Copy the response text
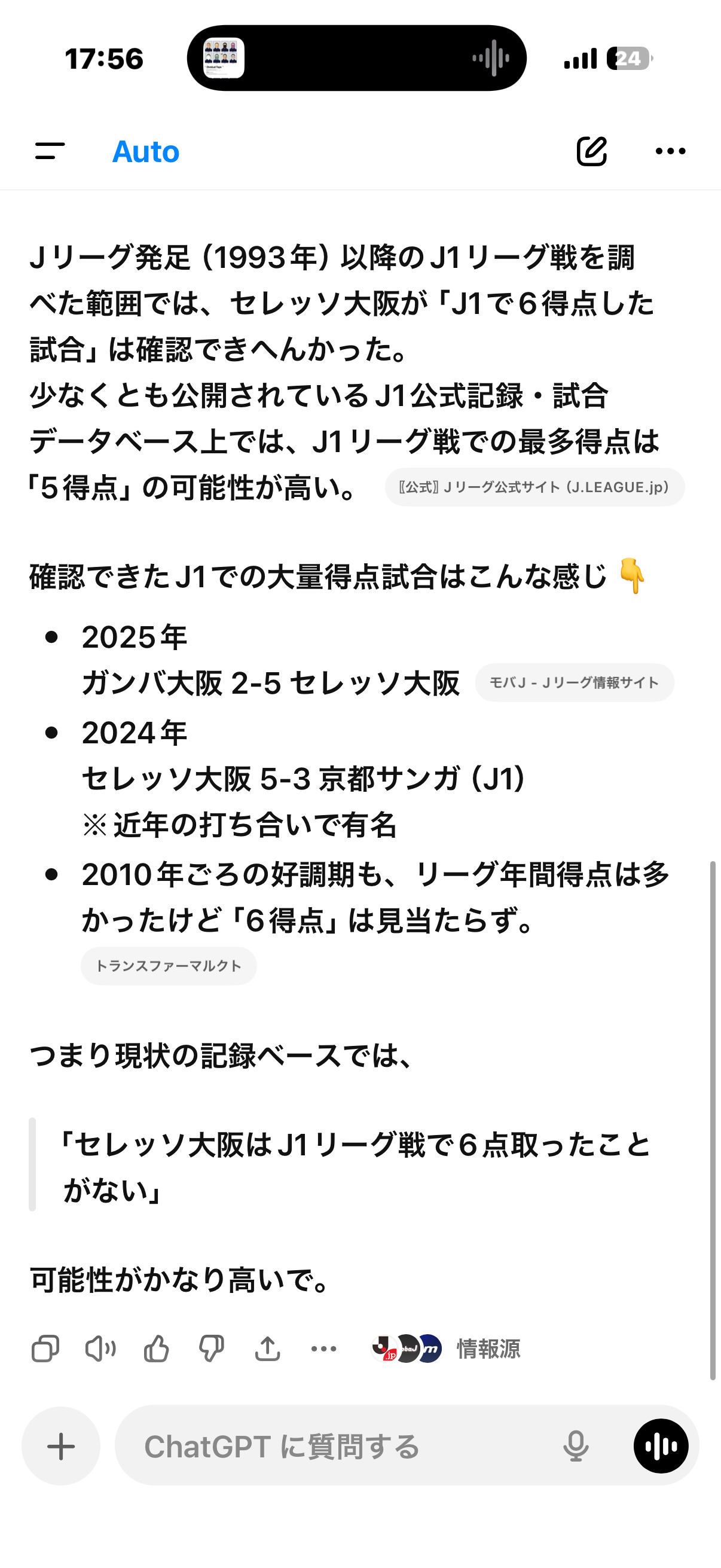The height and width of the screenshot is (1568, 721). (45, 1349)
